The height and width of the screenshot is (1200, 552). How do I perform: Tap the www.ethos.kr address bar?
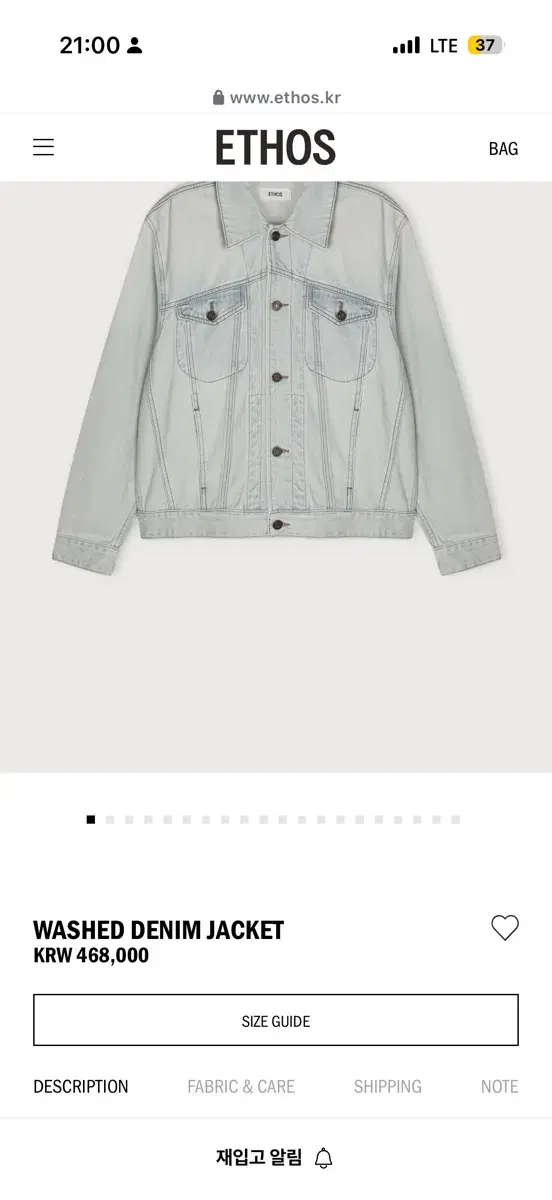coord(276,97)
